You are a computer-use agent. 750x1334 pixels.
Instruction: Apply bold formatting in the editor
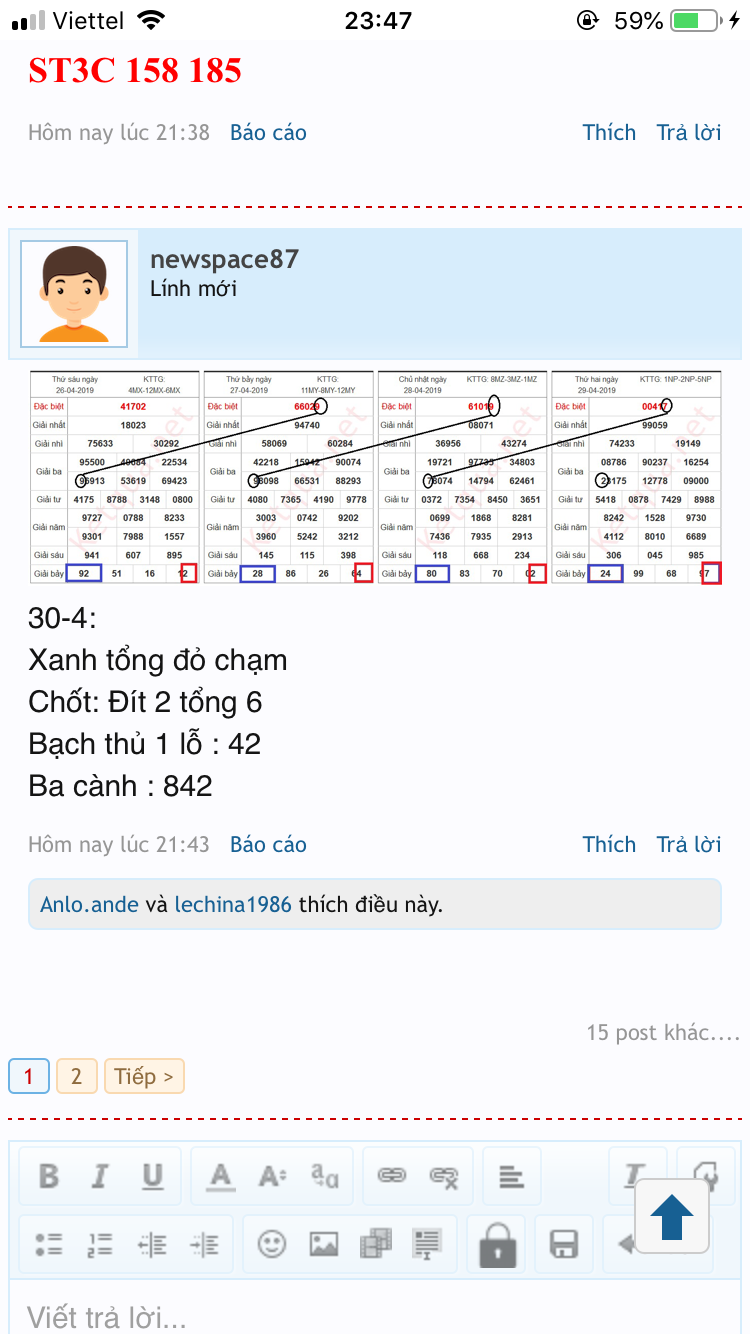[48, 1176]
